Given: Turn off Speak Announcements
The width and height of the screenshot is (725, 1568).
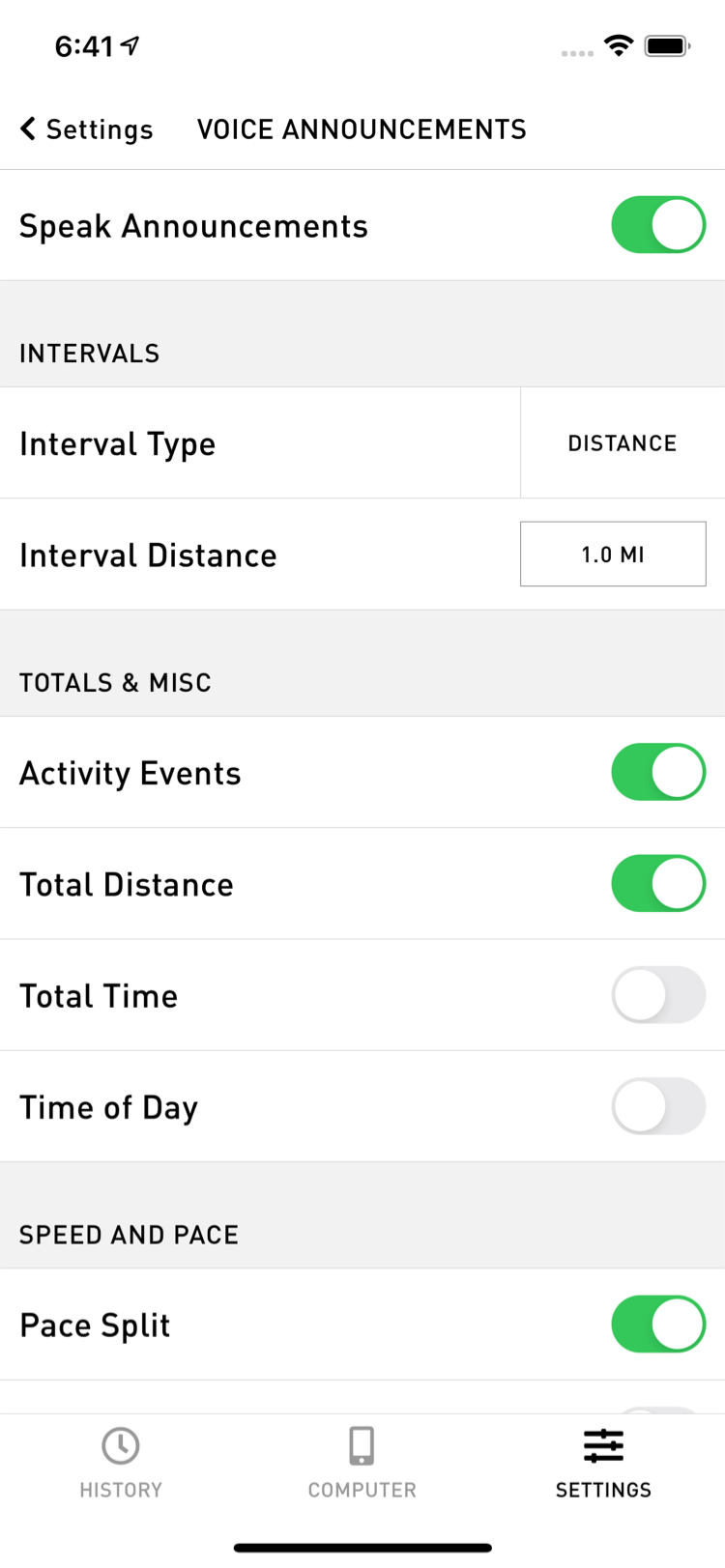Looking at the screenshot, I should click(x=658, y=225).
